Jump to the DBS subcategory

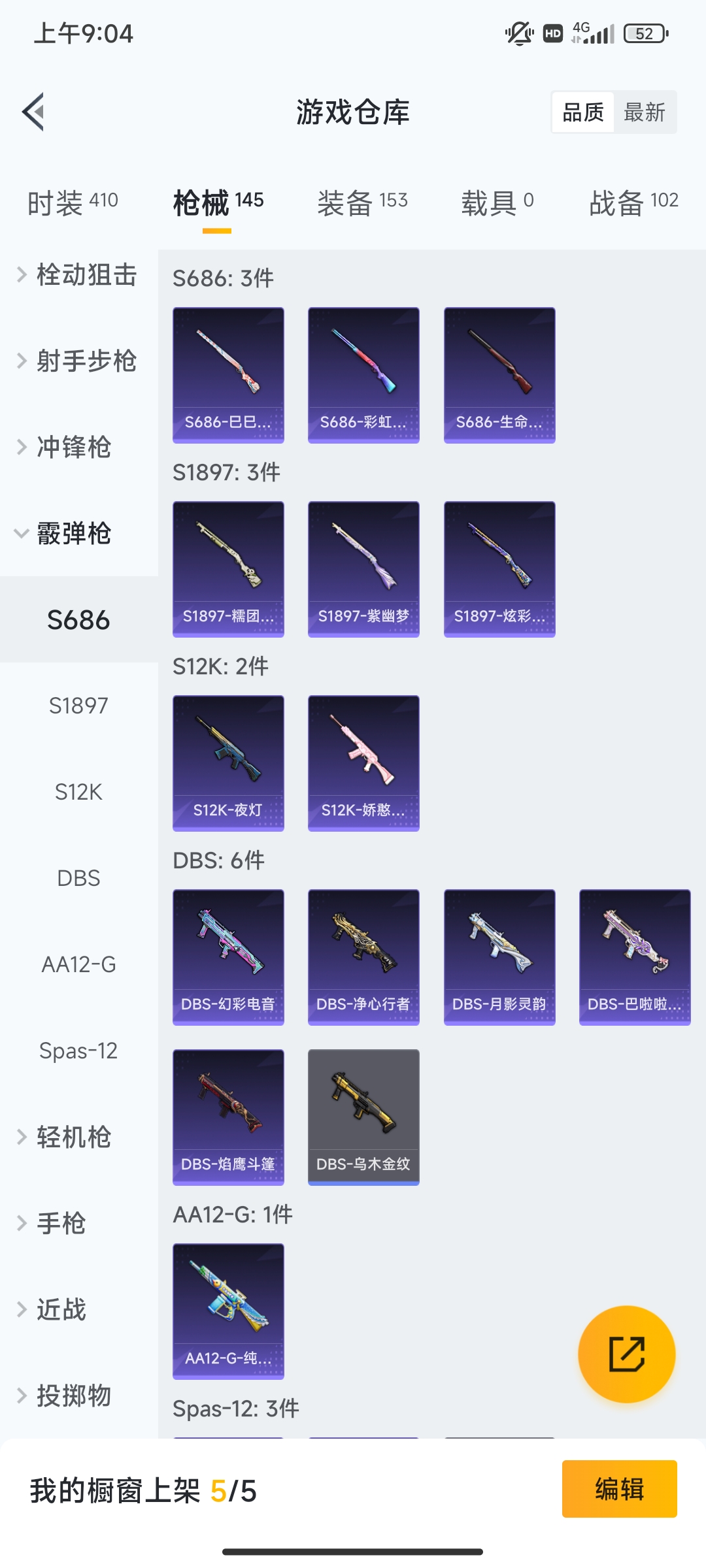pyautogui.click(x=79, y=878)
